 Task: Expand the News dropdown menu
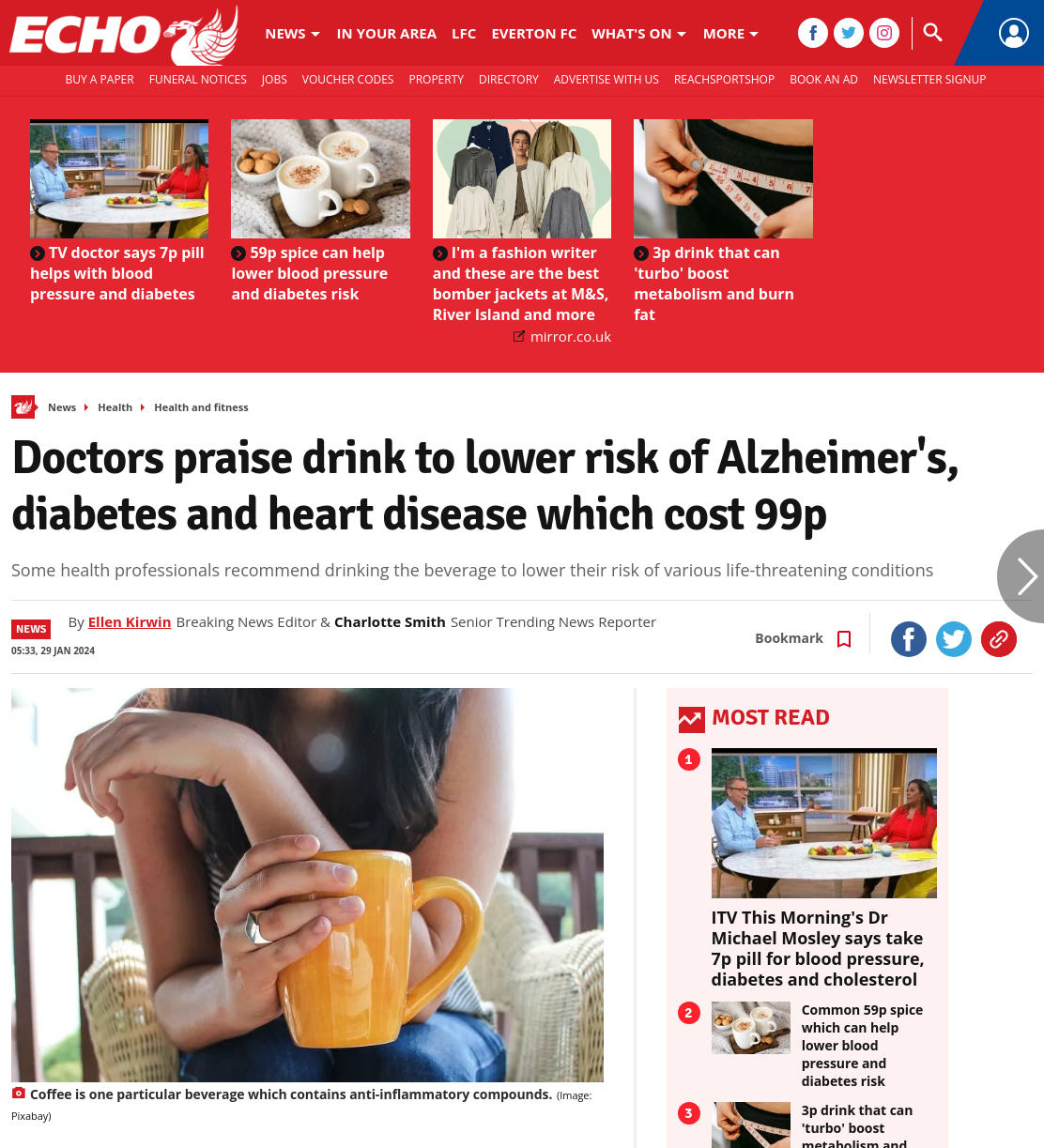292,34
